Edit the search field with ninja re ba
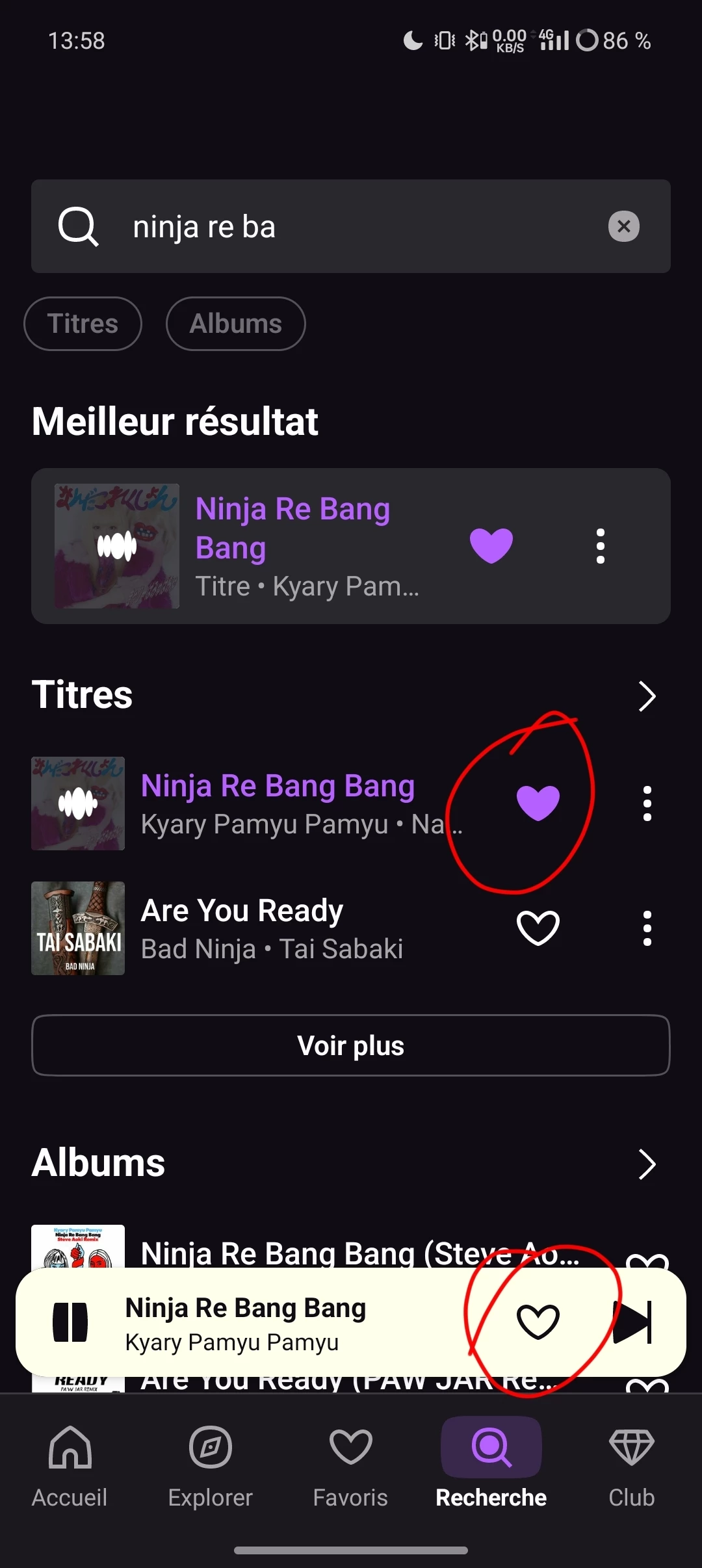Viewport: 702px width, 1568px height. 351,227
